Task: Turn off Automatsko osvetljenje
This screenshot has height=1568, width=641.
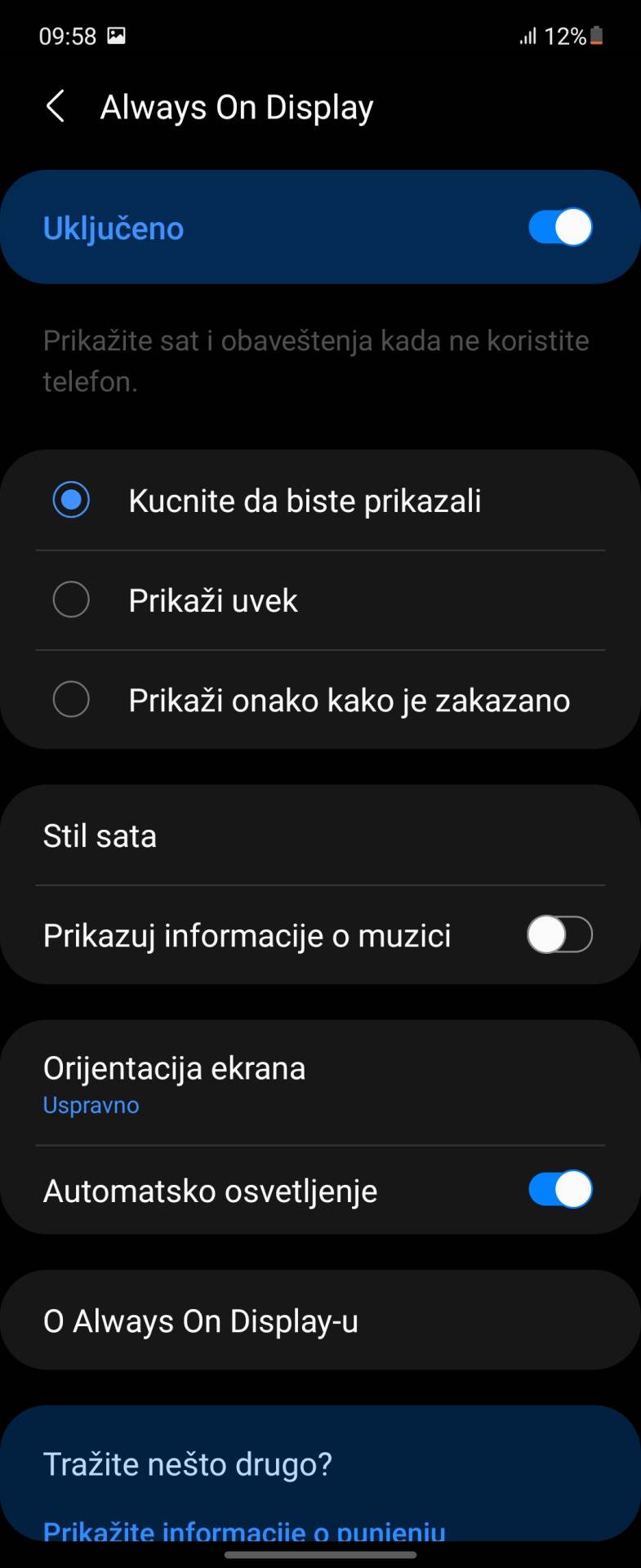Action: coord(559,1191)
